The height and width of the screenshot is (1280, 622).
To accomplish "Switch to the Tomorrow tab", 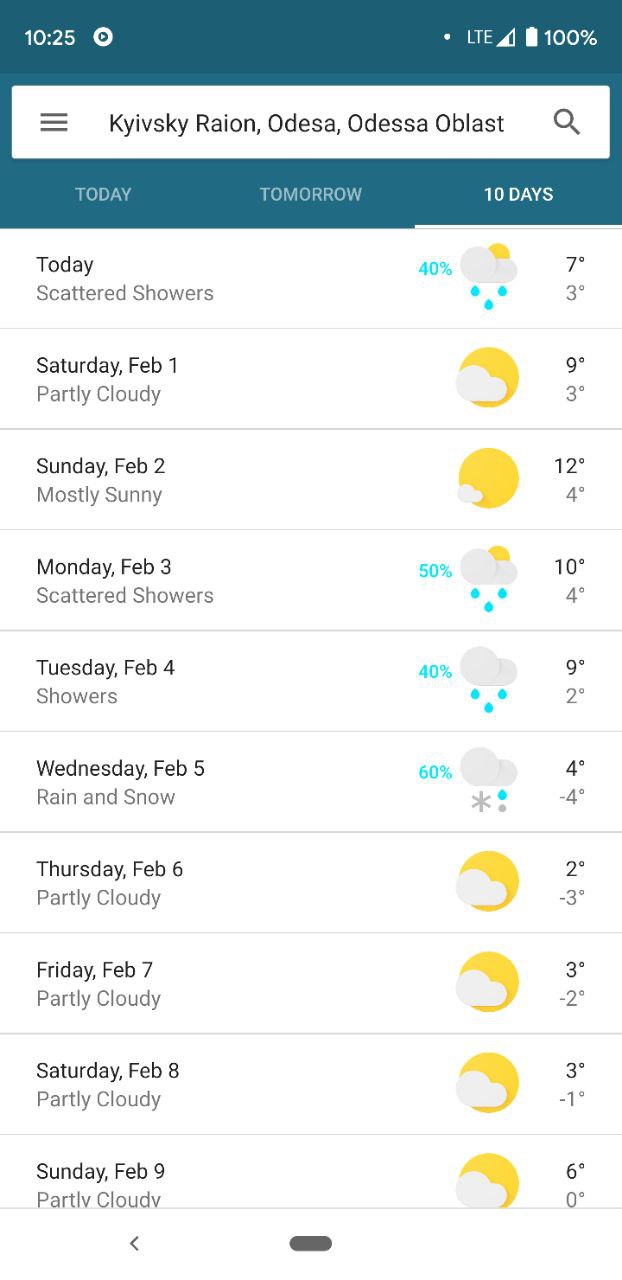I will tap(311, 194).
